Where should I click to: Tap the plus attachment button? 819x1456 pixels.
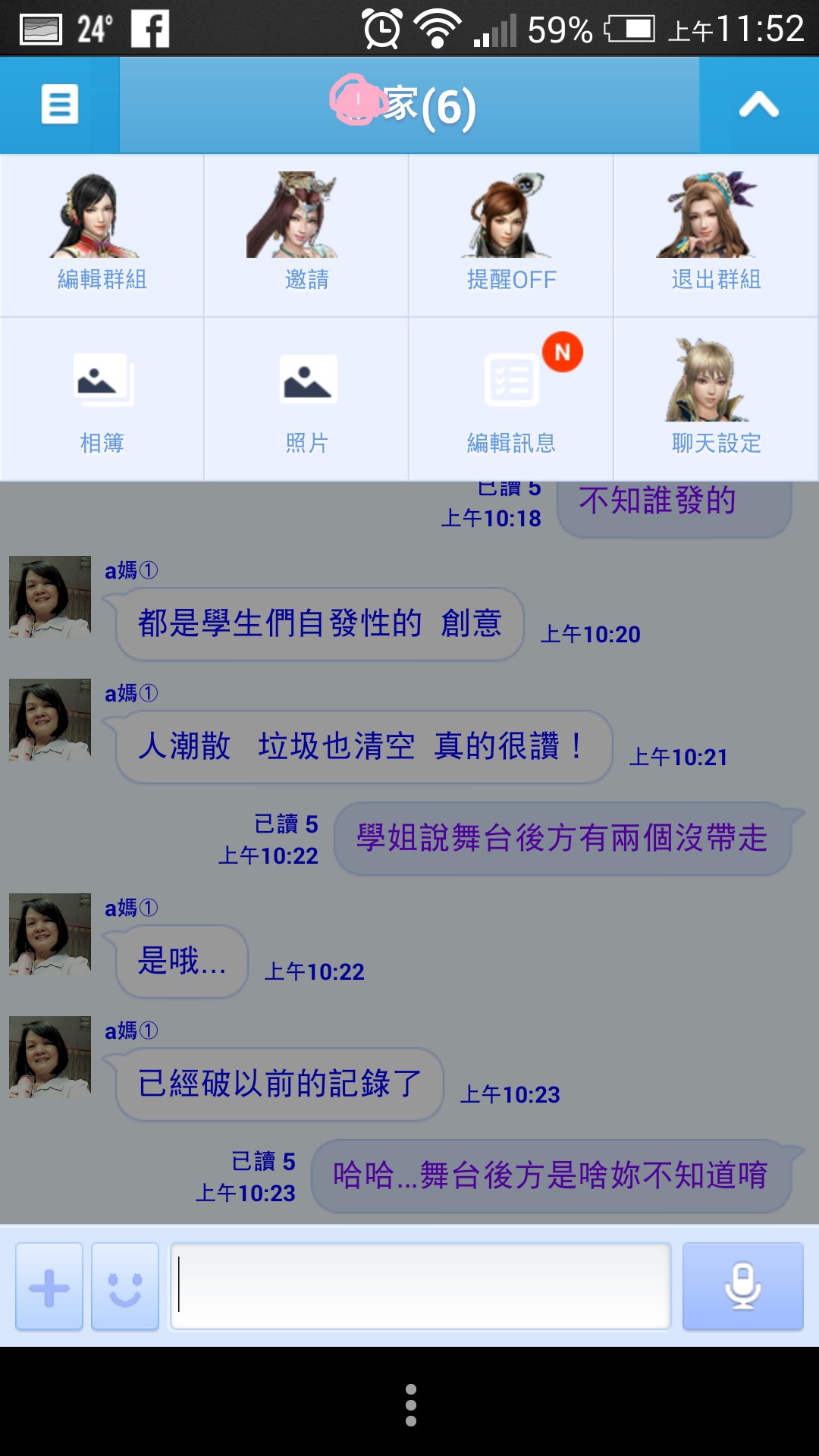point(49,1287)
